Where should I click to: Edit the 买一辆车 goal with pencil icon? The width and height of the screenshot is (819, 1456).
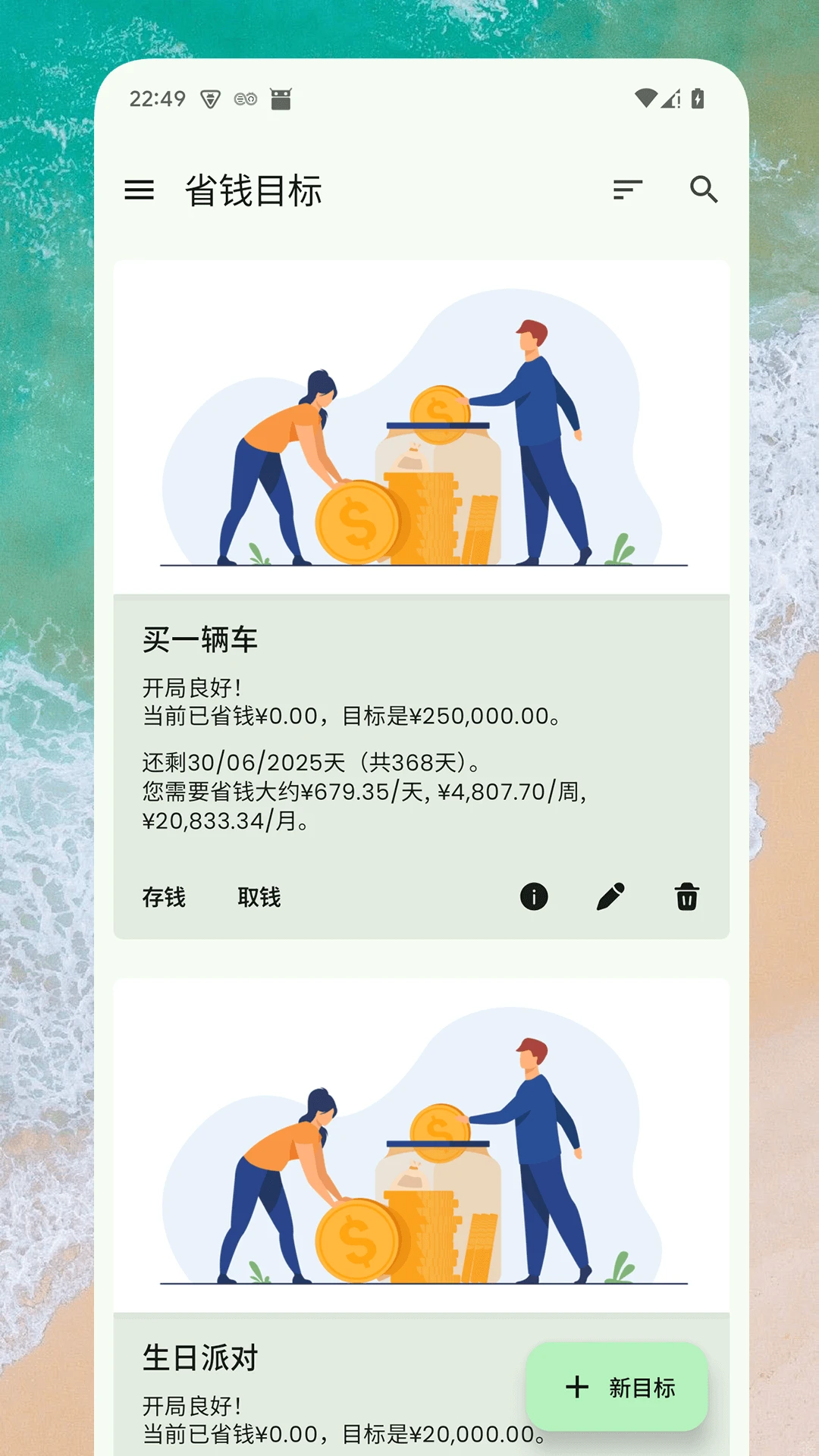pos(610,896)
